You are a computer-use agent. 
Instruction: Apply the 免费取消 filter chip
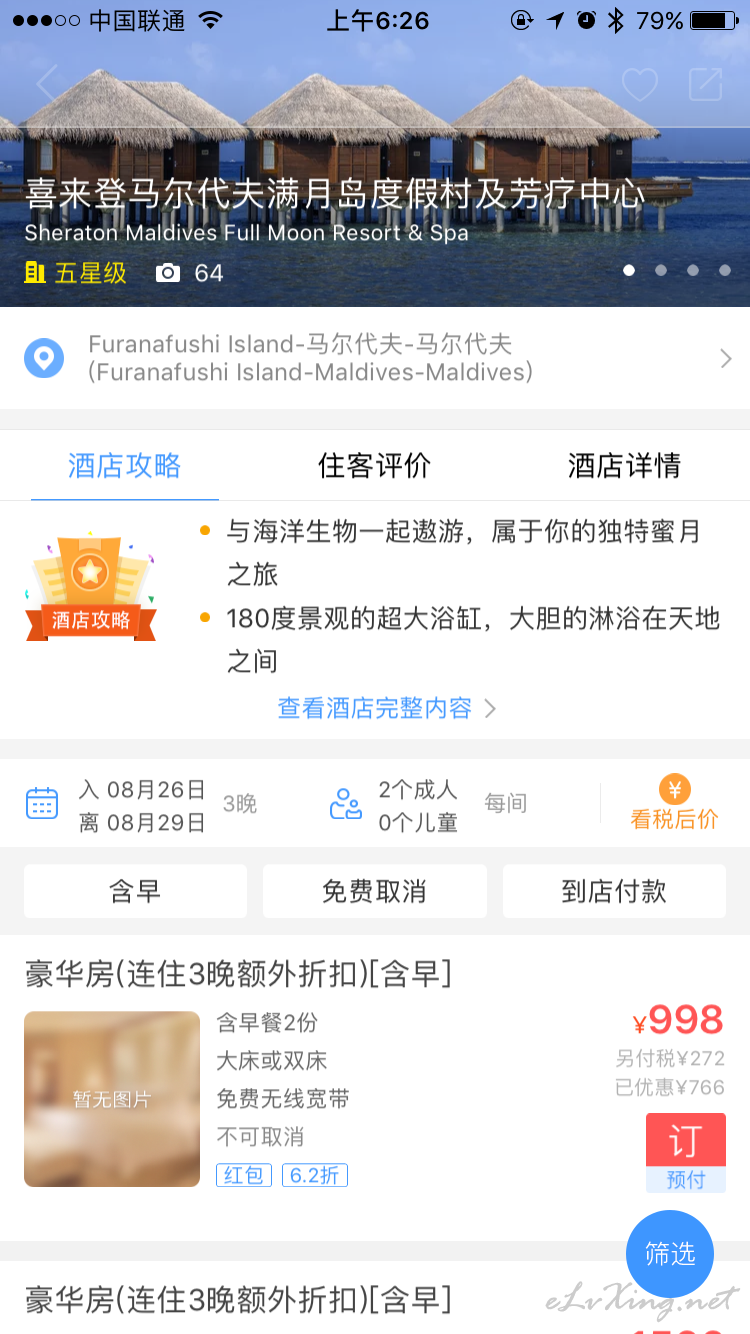(x=374, y=891)
